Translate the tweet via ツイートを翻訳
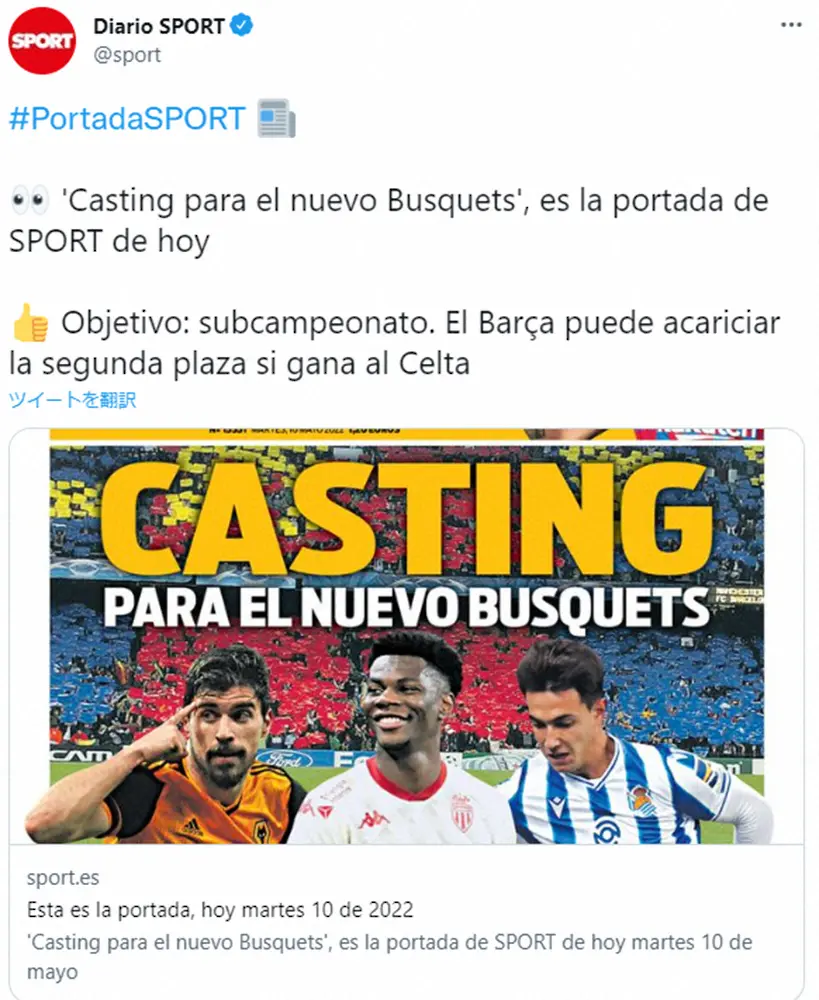 coord(72,400)
